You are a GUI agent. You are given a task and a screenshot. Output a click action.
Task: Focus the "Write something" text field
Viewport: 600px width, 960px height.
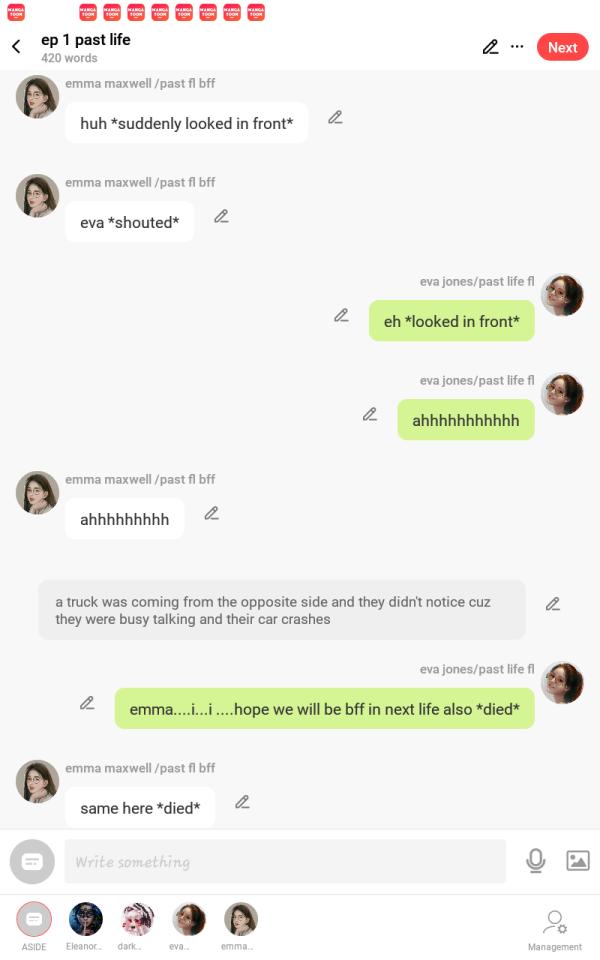285,861
